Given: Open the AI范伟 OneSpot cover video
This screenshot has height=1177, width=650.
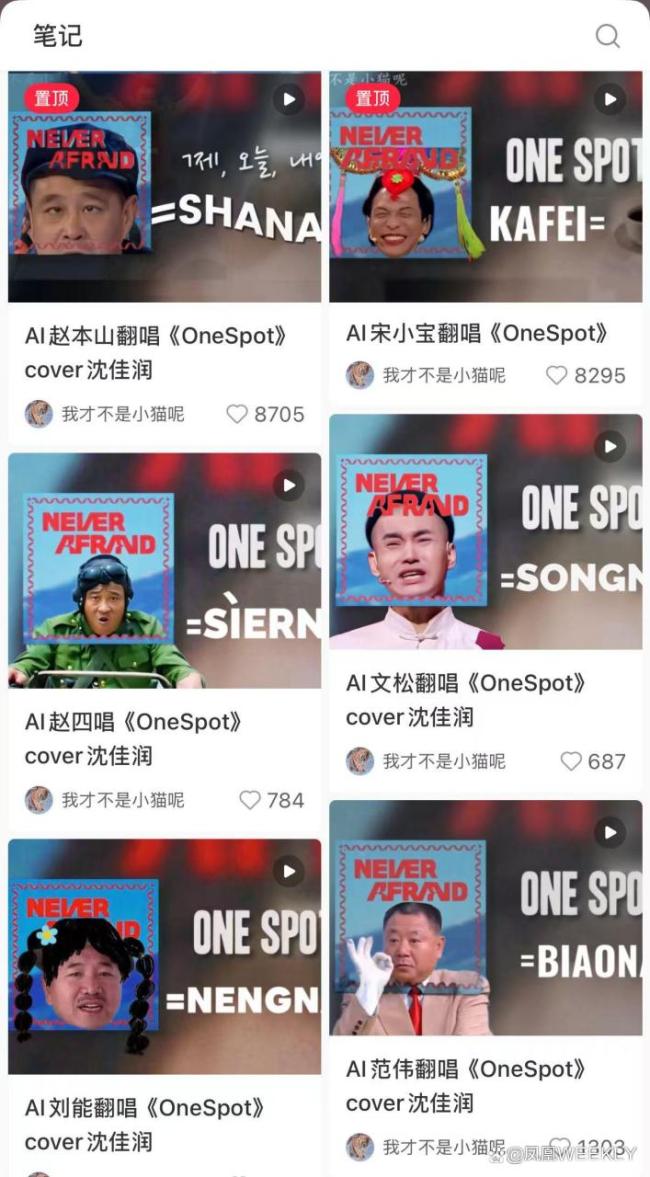Looking at the screenshot, I should [x=485, y=917].
